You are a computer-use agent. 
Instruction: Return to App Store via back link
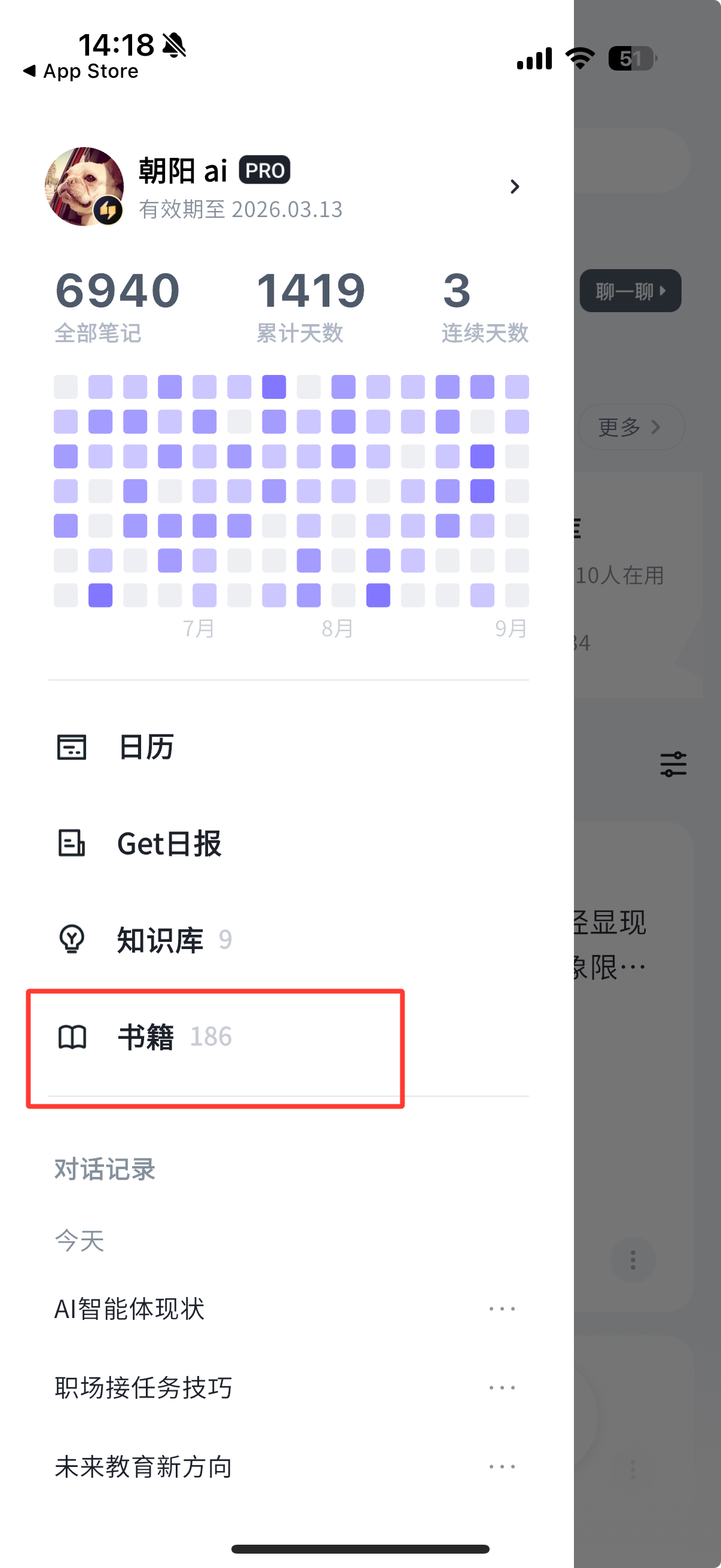click(81, 71)
